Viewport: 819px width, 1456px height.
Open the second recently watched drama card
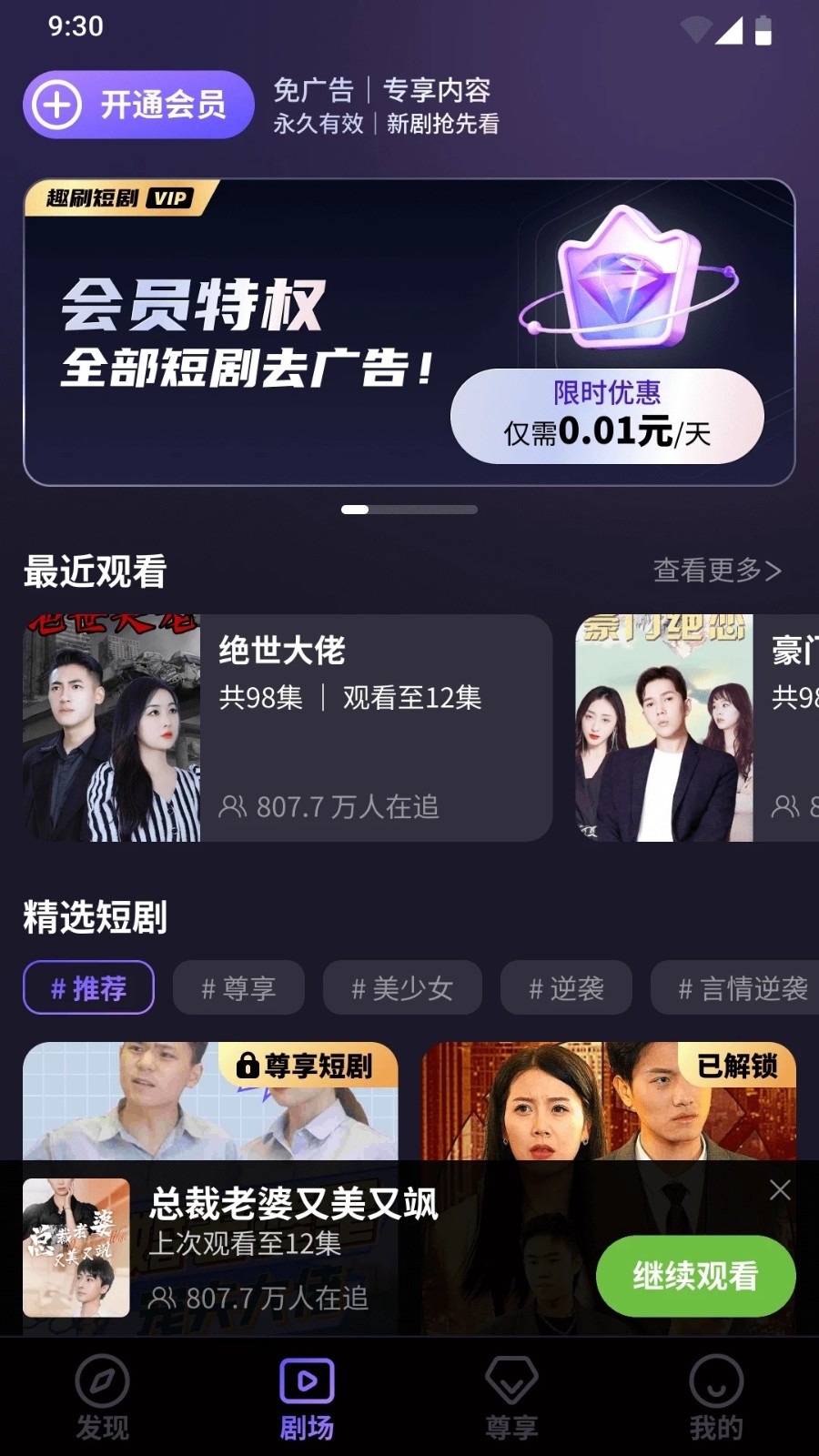(x=697, y=728)
